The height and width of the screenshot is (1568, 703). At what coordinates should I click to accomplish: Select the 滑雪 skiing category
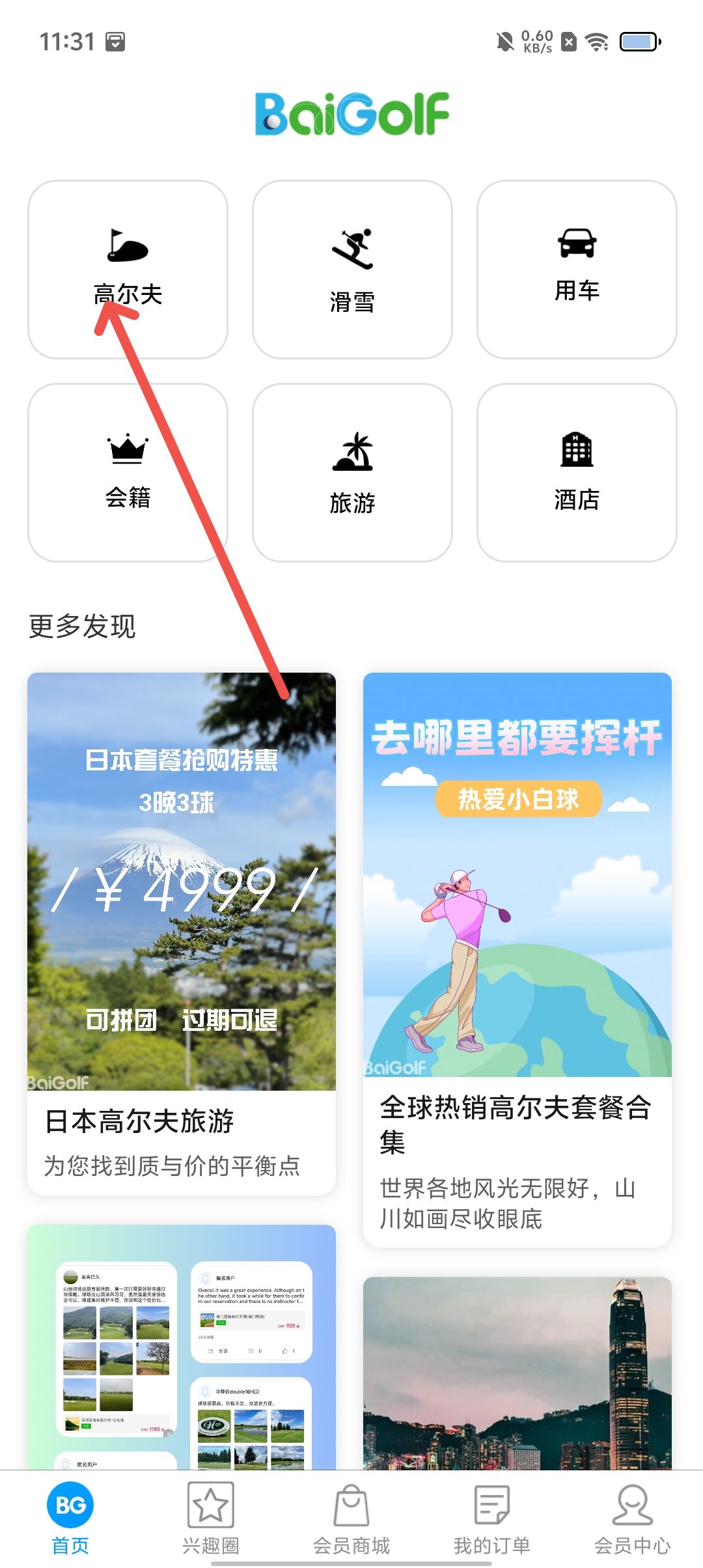point(352,269)
